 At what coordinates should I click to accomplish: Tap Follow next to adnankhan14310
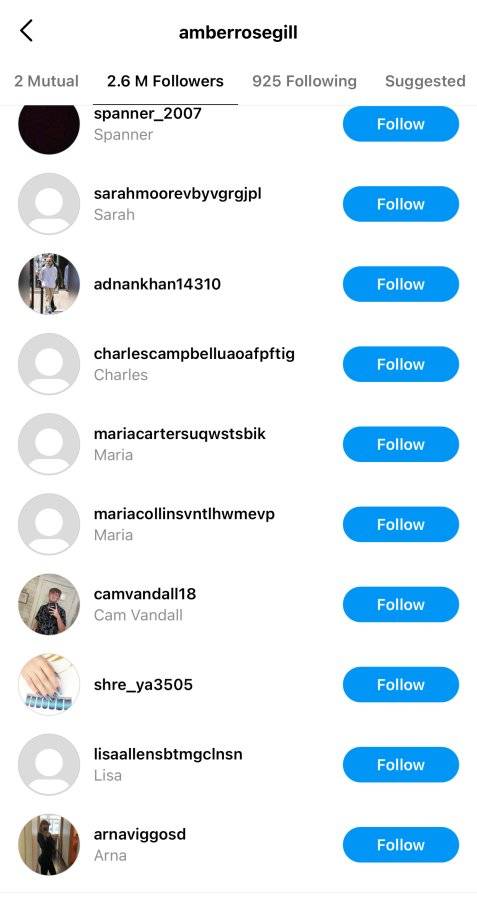tap(401, 284)
